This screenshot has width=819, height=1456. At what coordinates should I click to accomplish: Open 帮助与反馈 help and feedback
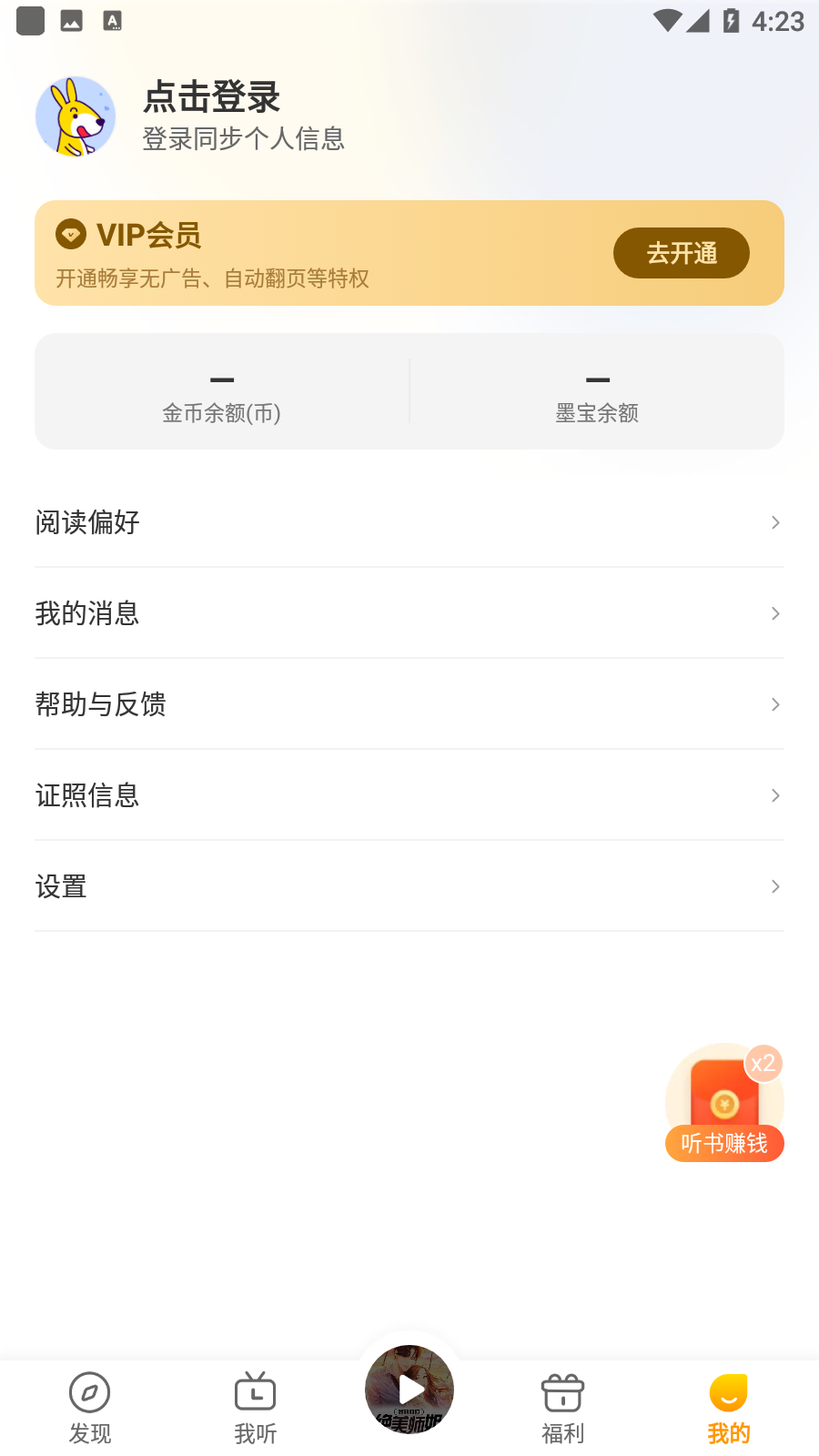coord(409,704)
